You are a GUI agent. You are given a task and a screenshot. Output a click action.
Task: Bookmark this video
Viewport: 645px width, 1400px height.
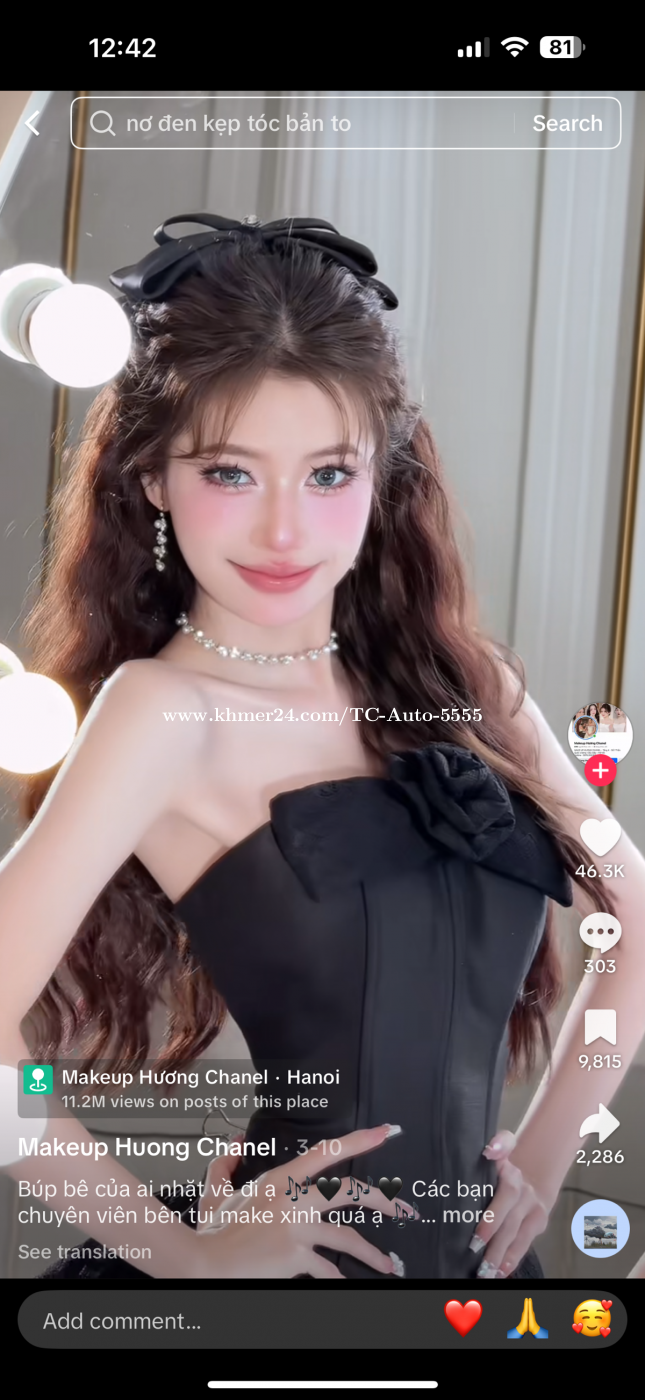point(600,1027)
